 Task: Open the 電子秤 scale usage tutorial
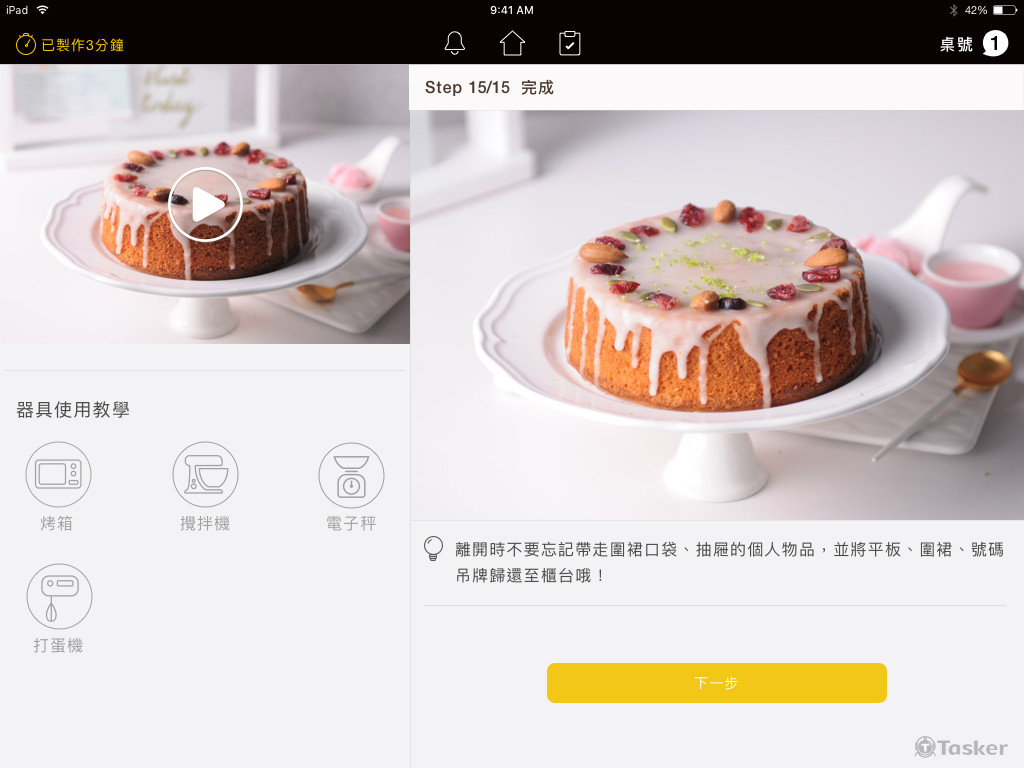tap(351, 475)
